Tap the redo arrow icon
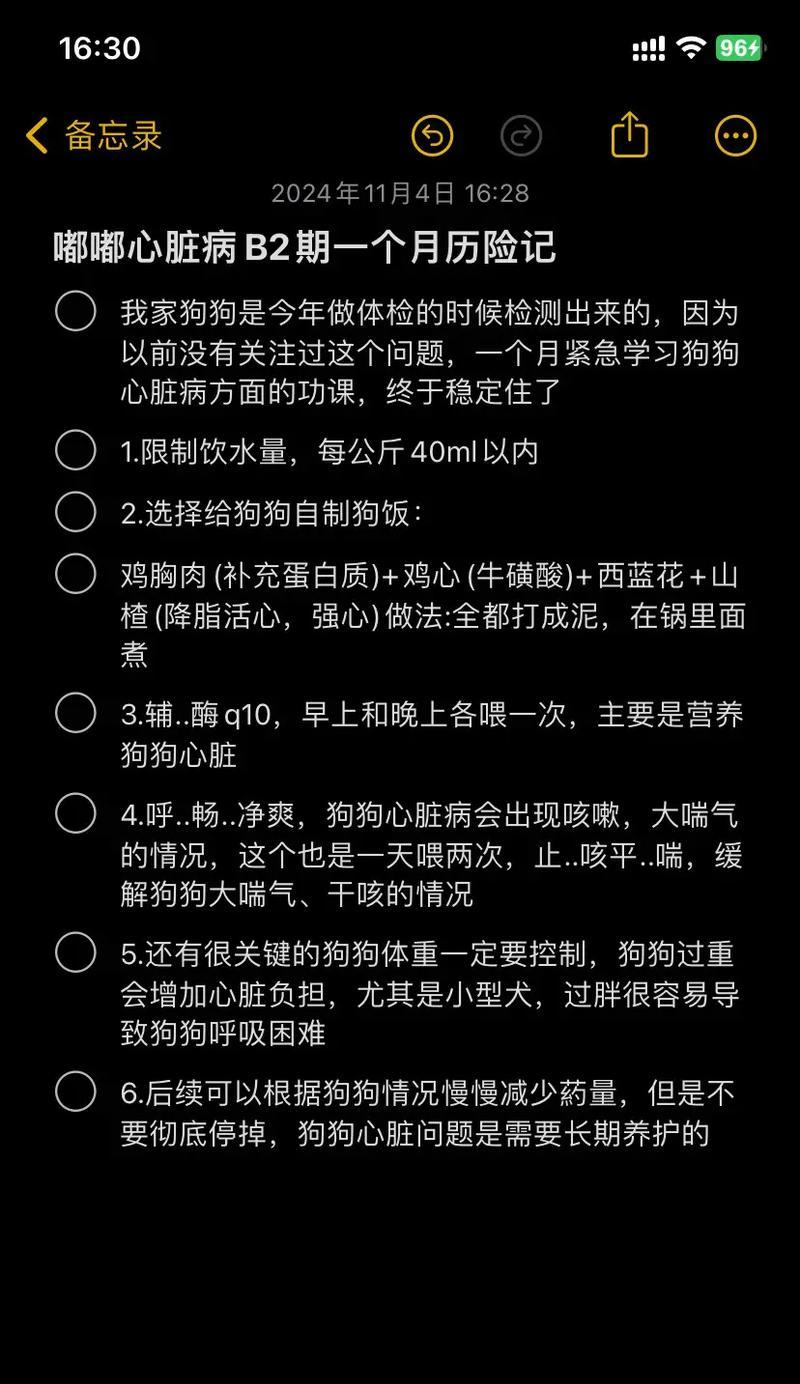 pyautogui.click(x=521, y=135)
